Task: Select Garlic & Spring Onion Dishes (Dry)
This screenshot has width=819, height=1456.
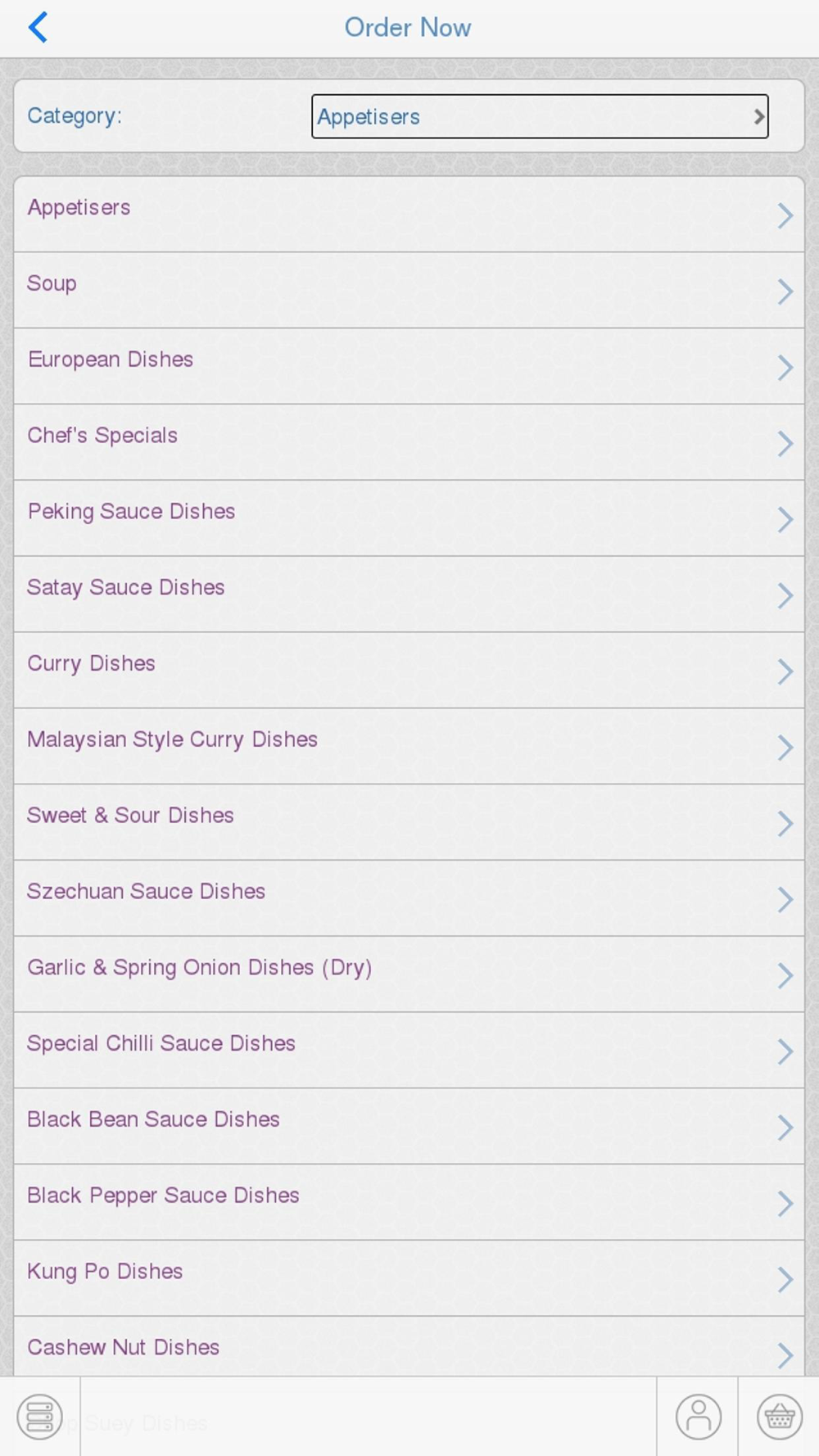Action: (409, 975)
